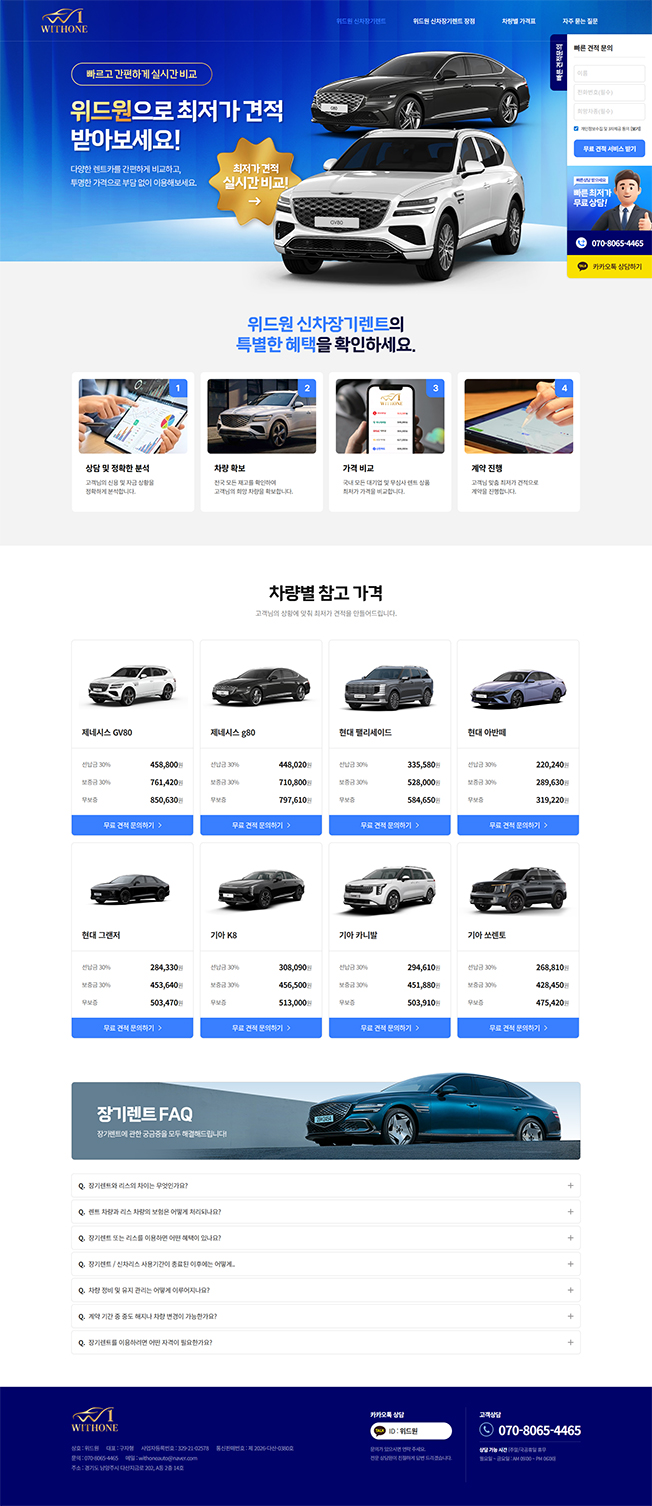Screen dimensions: 652x1506
Task: Request free quote for 제네시스 GV80
Action: tap(132, 825)
